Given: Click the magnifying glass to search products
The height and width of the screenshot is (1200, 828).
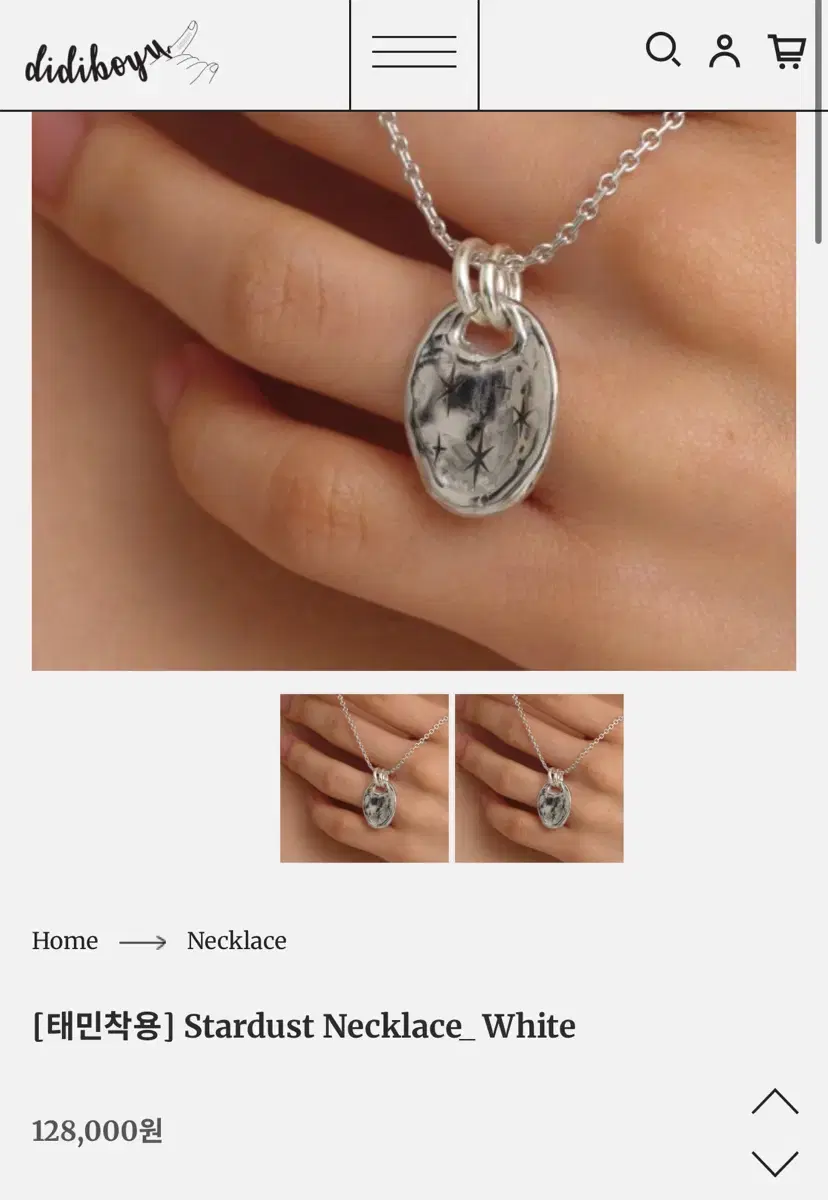Looking at the screenshot, I should pyautogui.click(x=662, y=51).
